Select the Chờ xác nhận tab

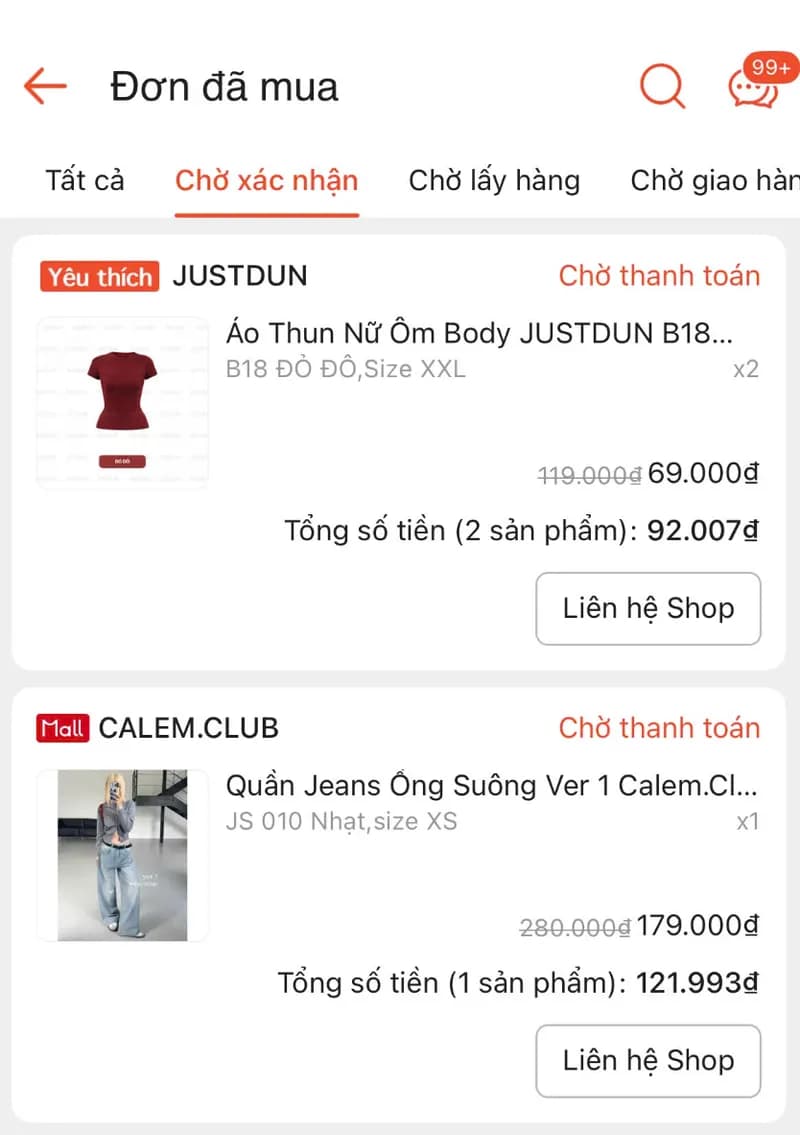click(x=266, y=181)
